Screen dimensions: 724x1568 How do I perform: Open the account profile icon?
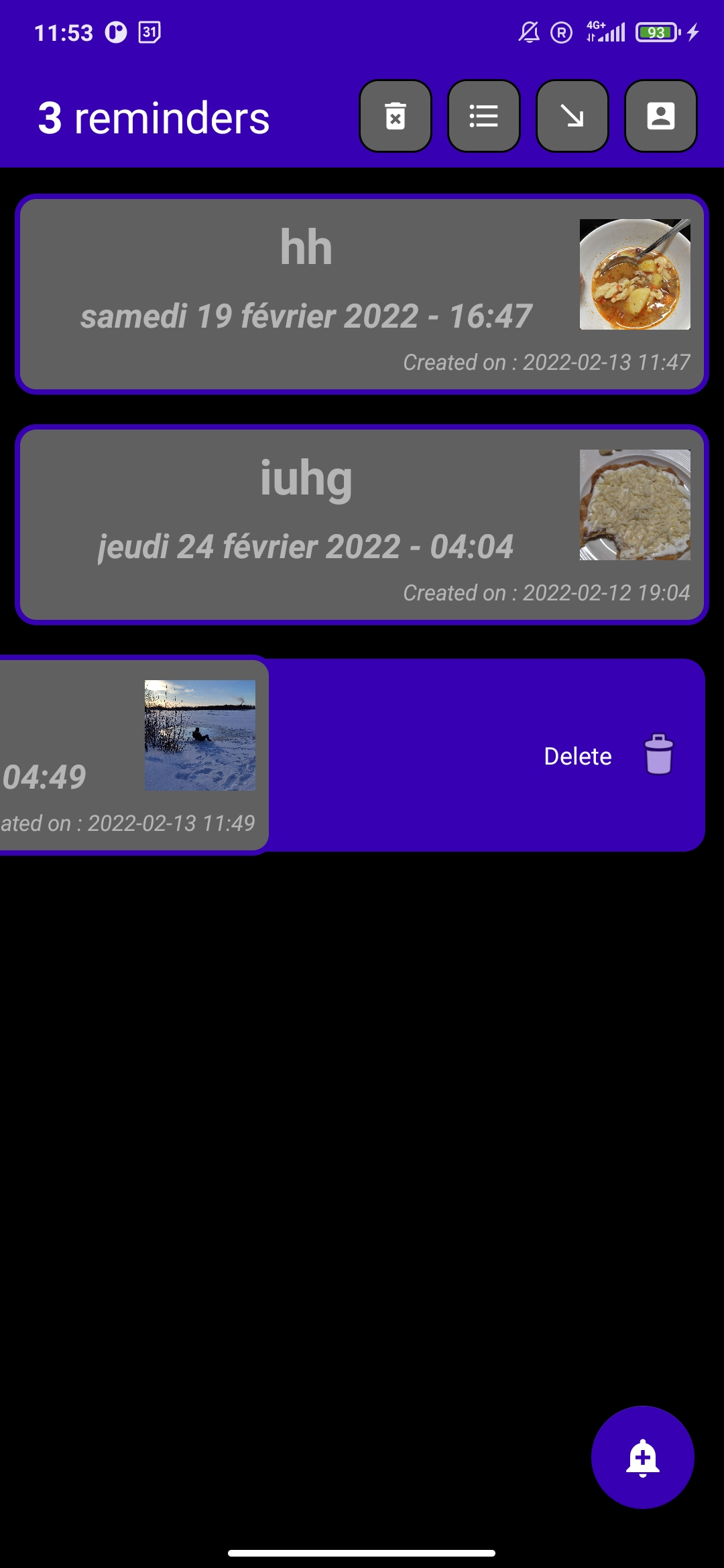[660, 117]
